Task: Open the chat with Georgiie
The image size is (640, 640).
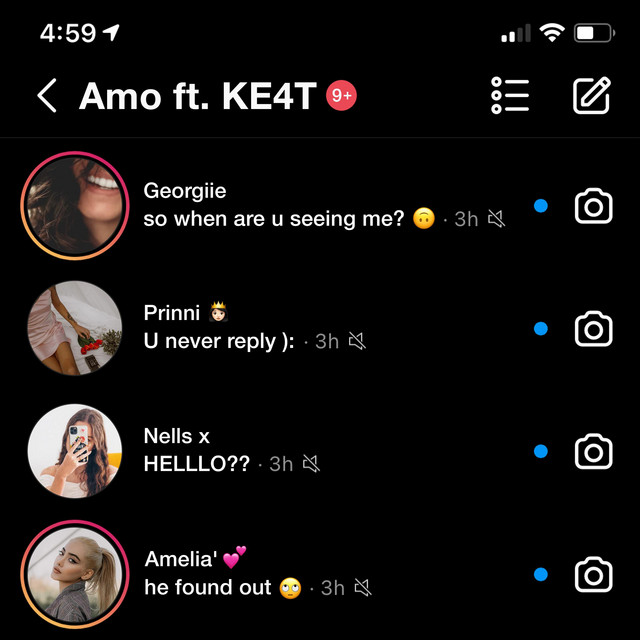Action: click(x=320, y=206)
